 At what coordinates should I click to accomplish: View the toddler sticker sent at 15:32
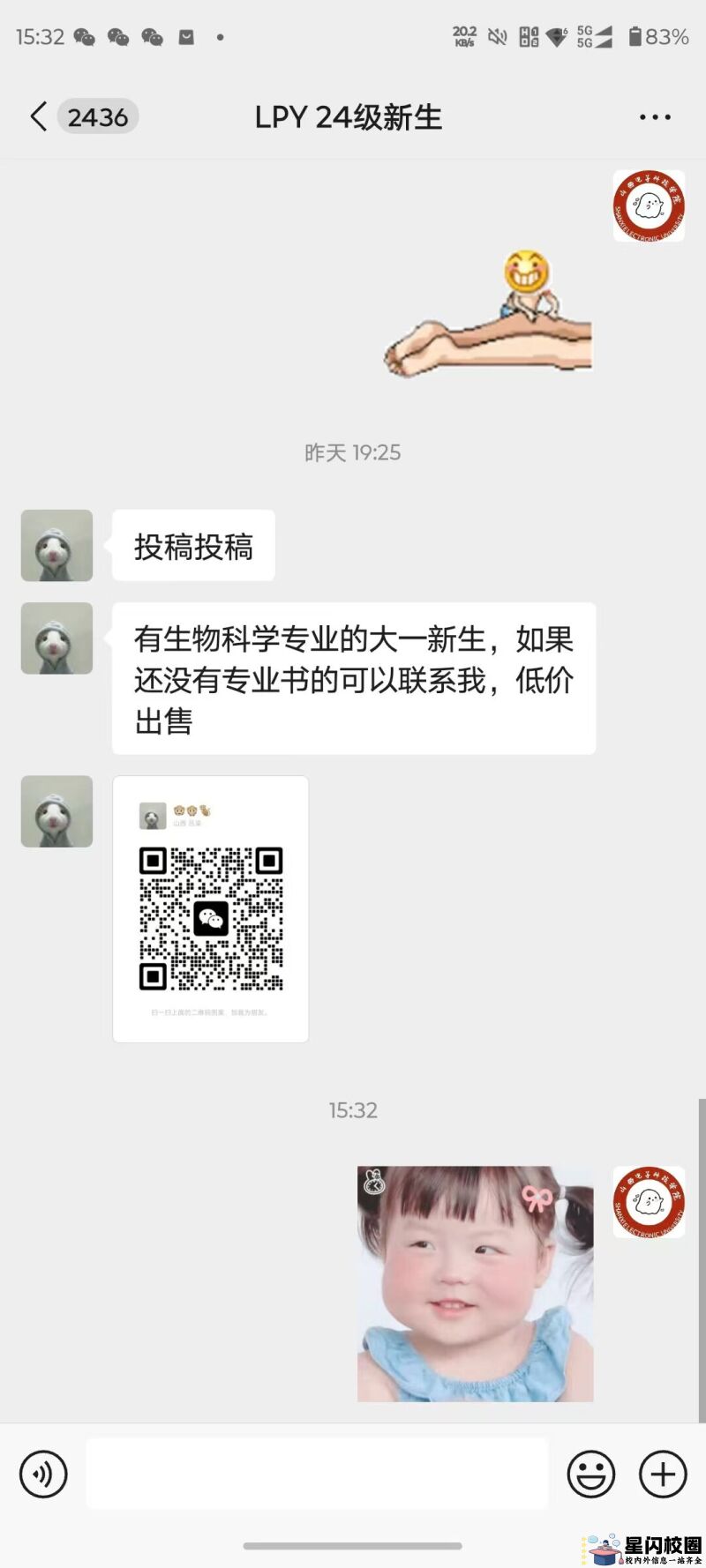[475, 1283]
